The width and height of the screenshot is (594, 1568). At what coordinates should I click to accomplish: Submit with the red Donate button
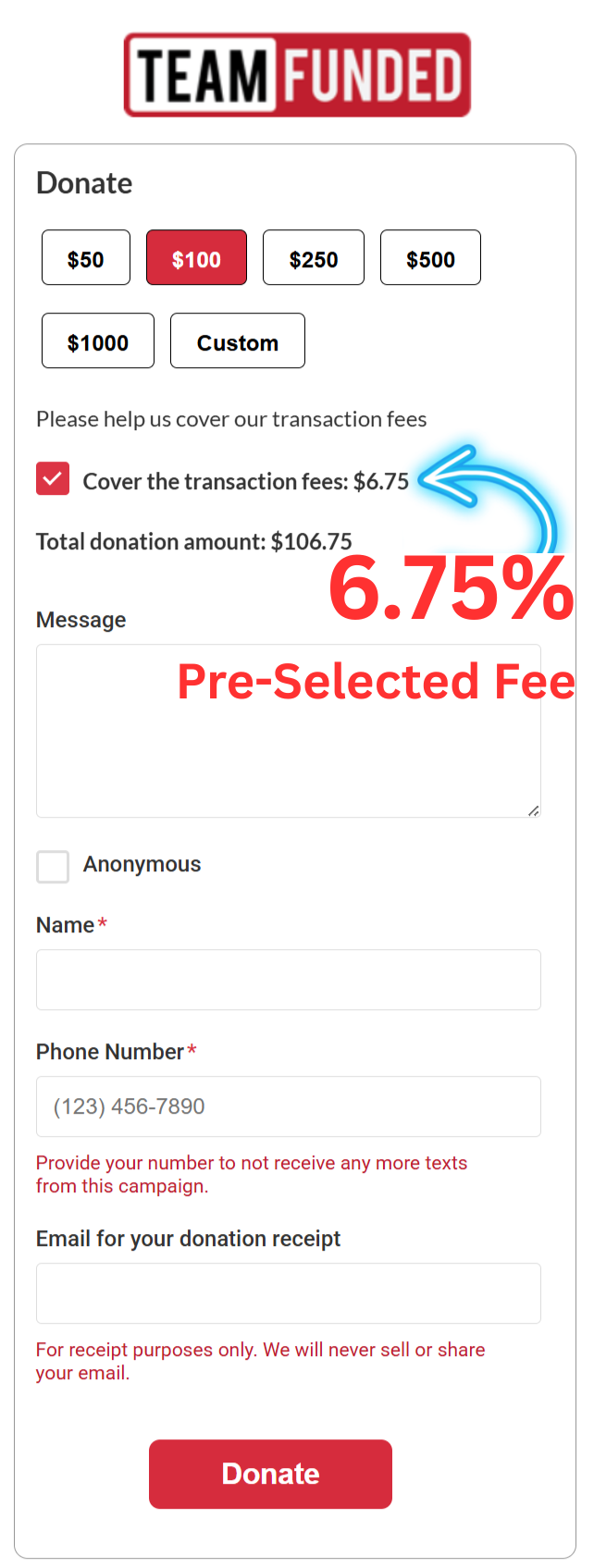[270, 1474]
